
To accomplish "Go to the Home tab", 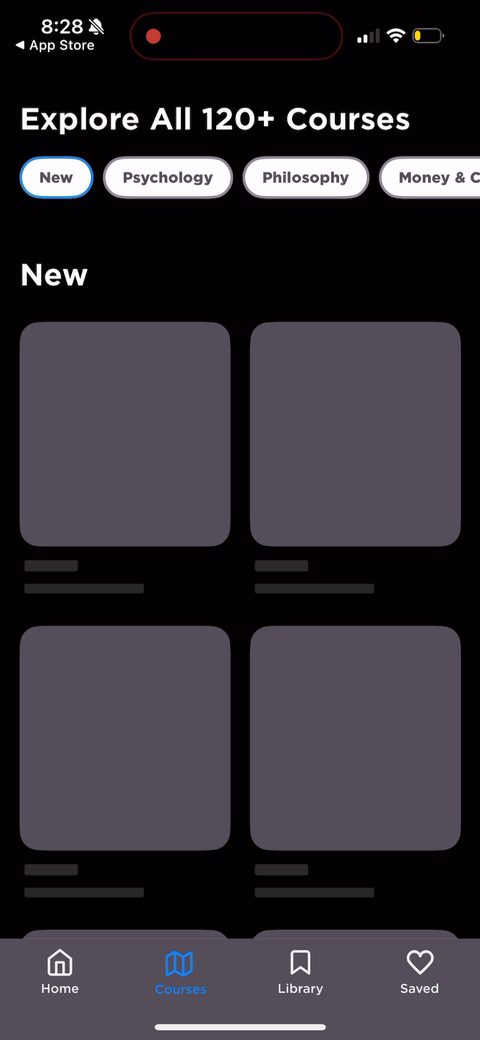I will click(60, 972).
